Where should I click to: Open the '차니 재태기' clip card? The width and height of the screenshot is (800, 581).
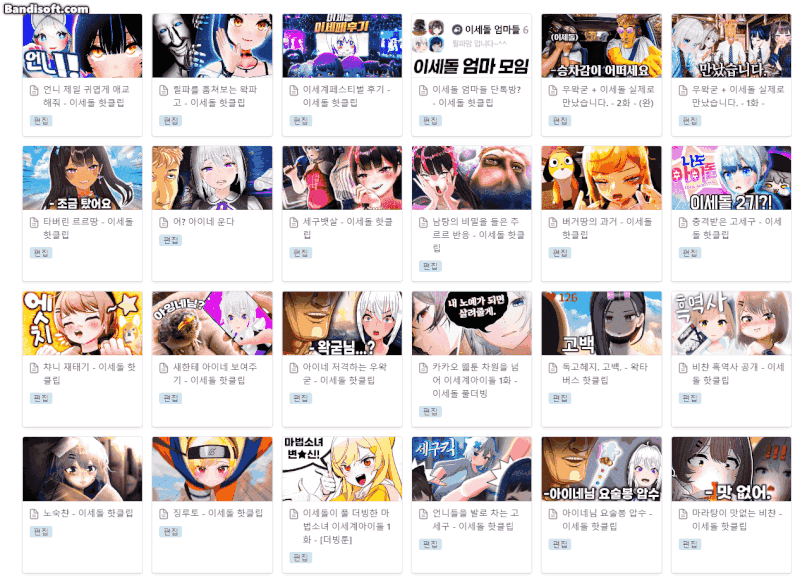[82, 324]
